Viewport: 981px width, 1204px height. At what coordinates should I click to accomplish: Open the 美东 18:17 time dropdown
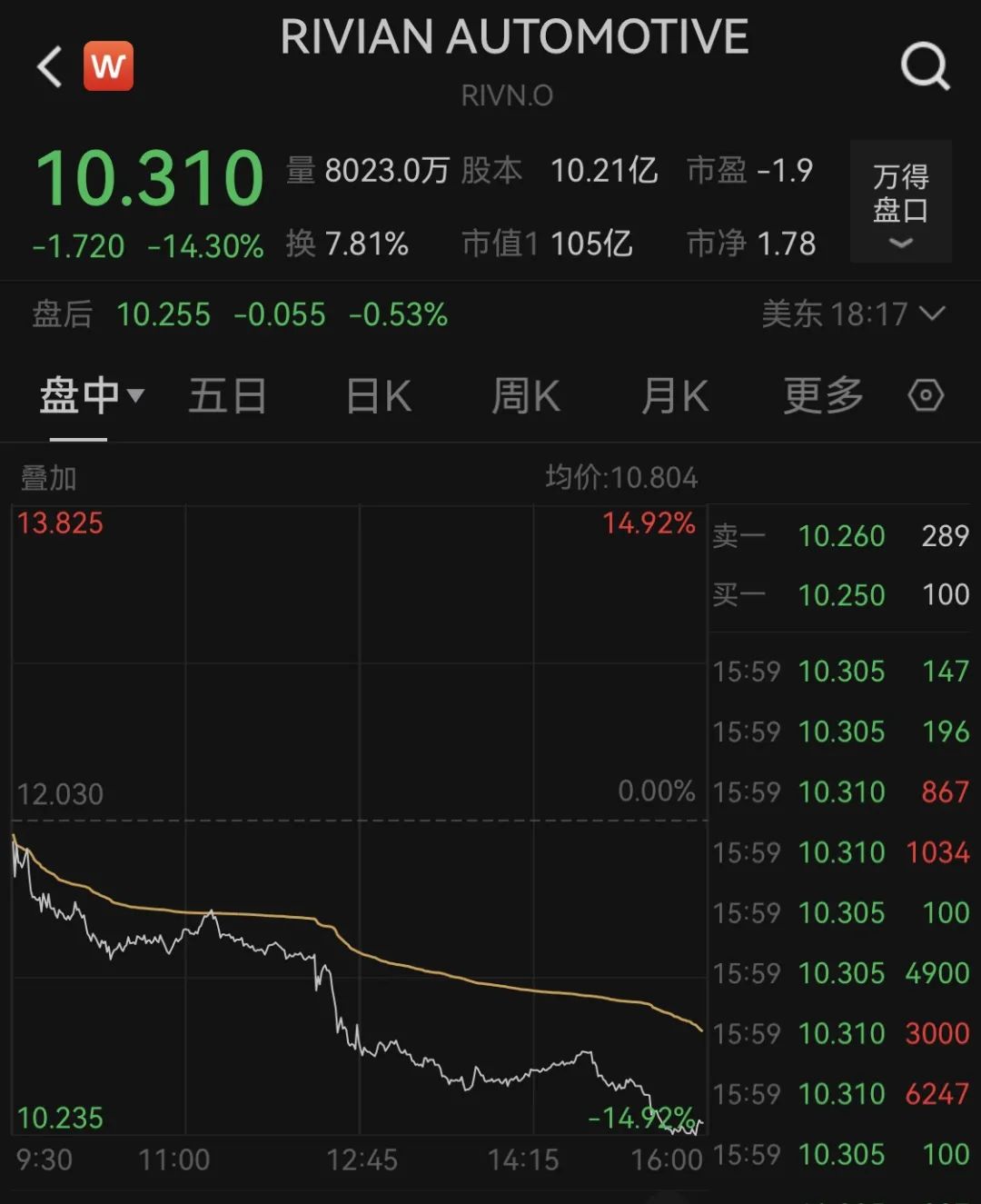(853, 314)
